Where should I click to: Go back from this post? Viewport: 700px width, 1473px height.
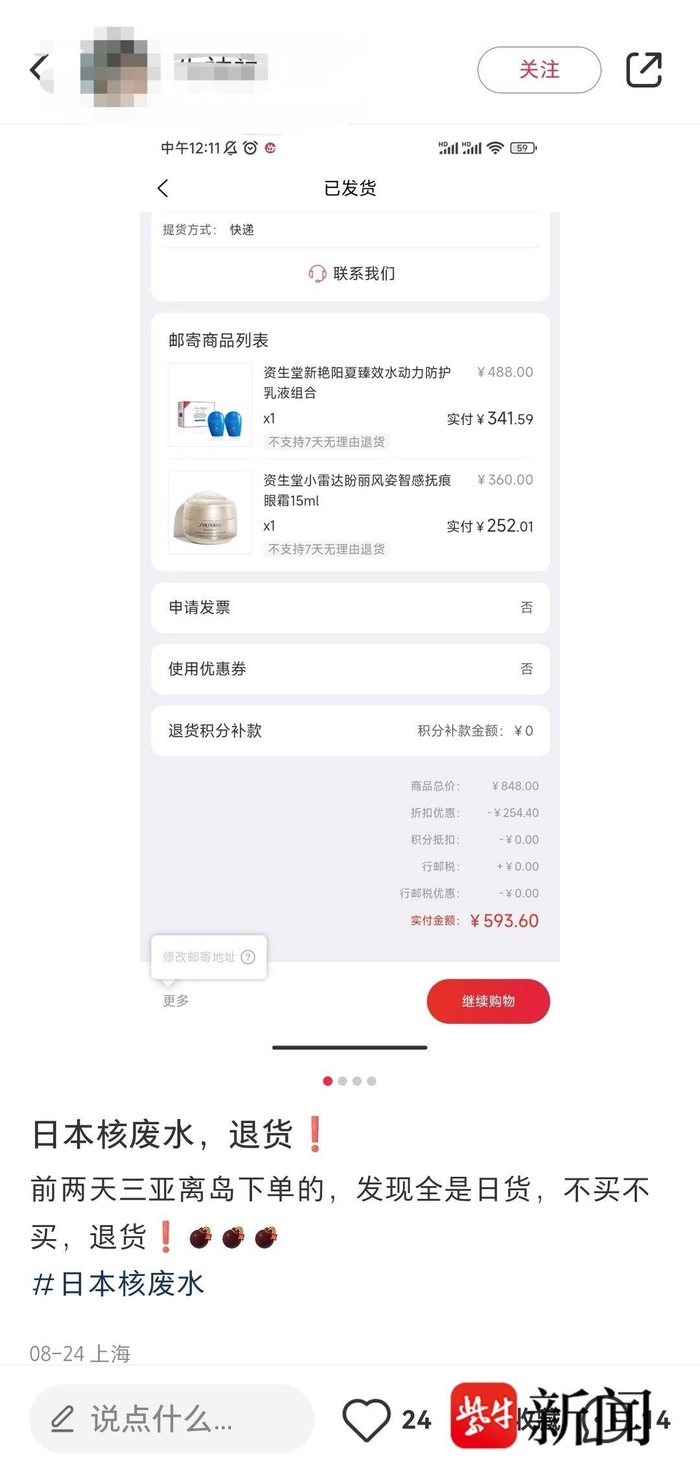coord(38,69)
